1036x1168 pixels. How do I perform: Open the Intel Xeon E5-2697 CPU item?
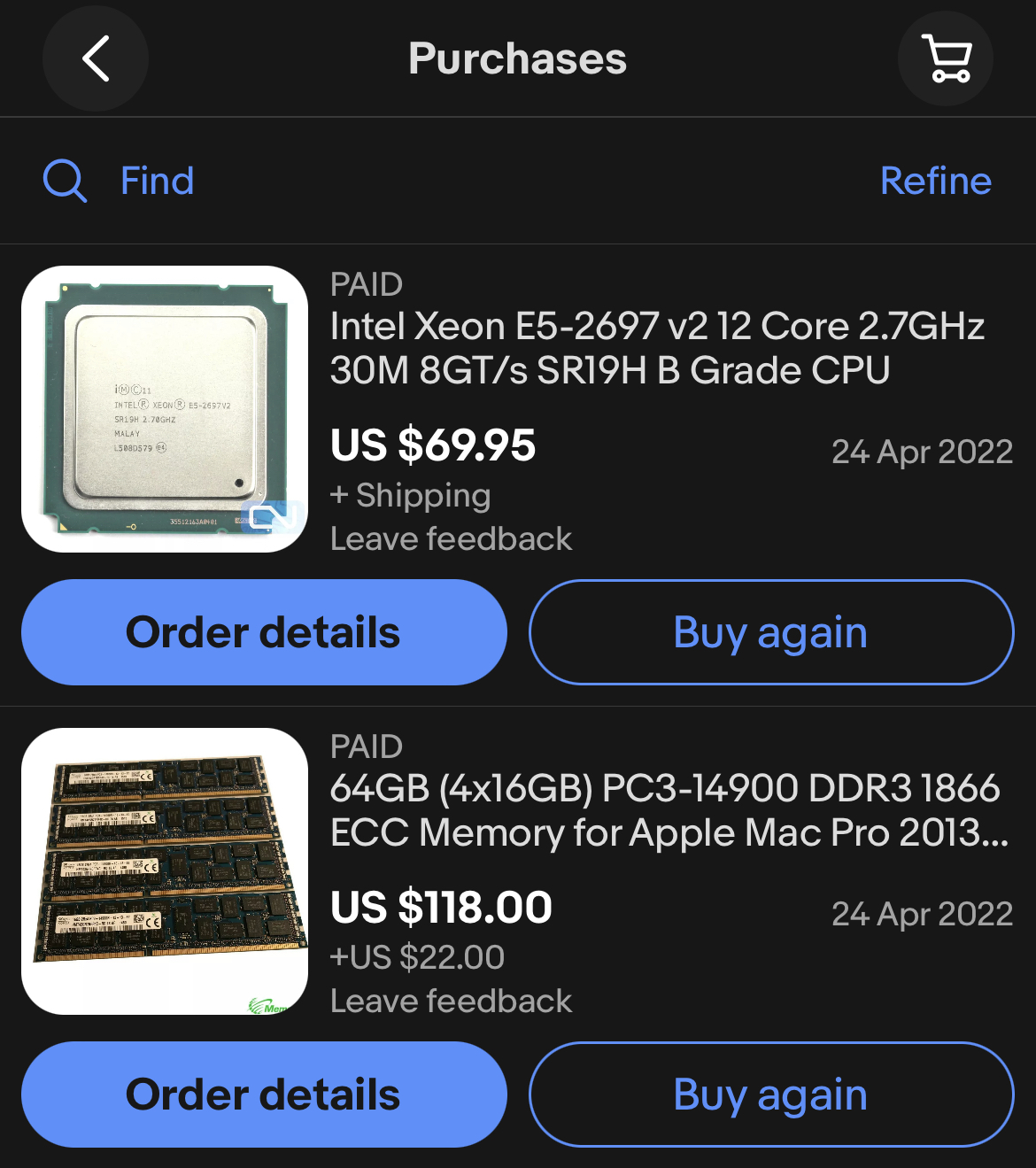656,348
